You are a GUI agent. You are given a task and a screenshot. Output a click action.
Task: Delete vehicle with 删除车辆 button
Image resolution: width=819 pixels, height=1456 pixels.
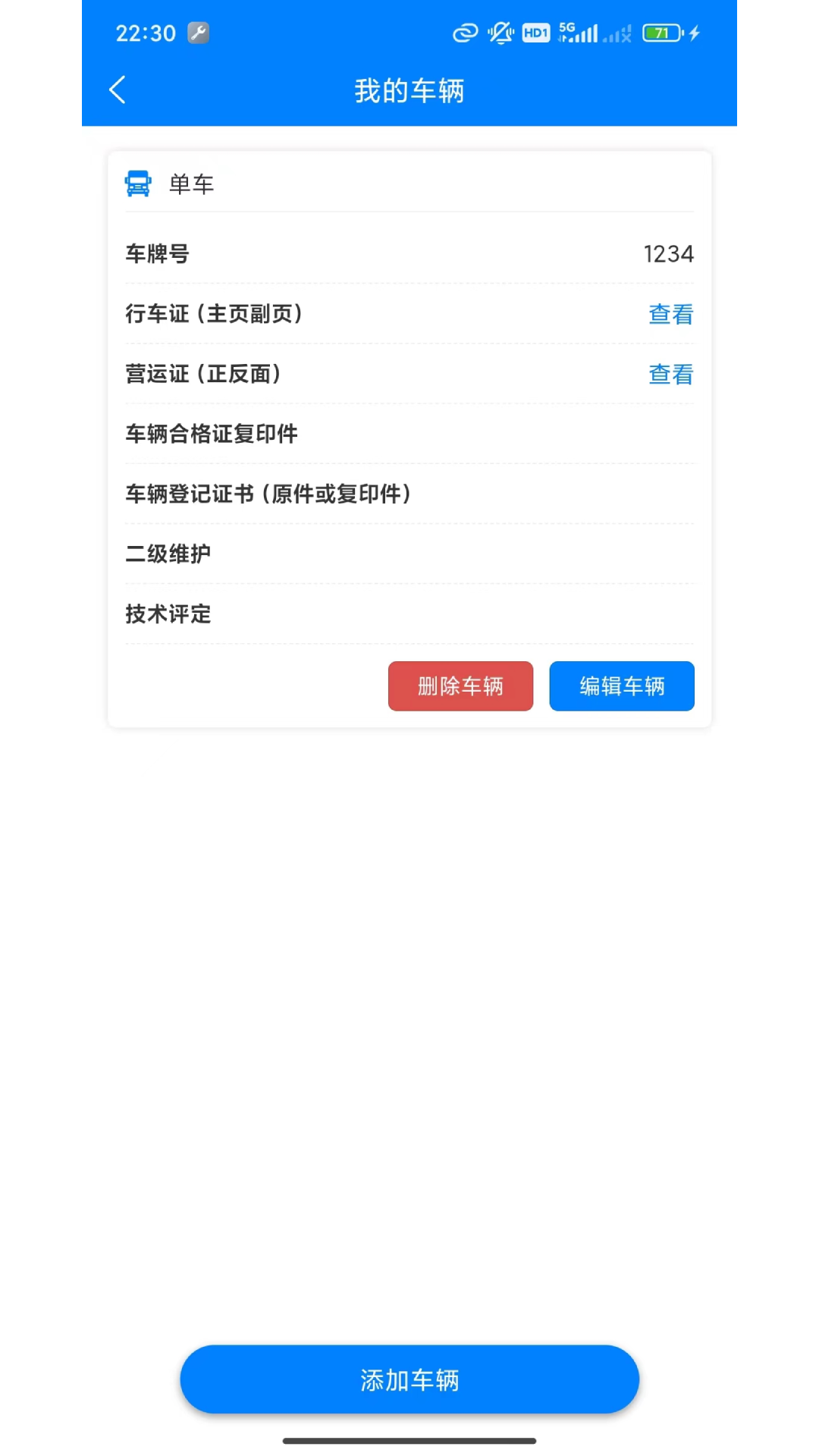point(460,686)
